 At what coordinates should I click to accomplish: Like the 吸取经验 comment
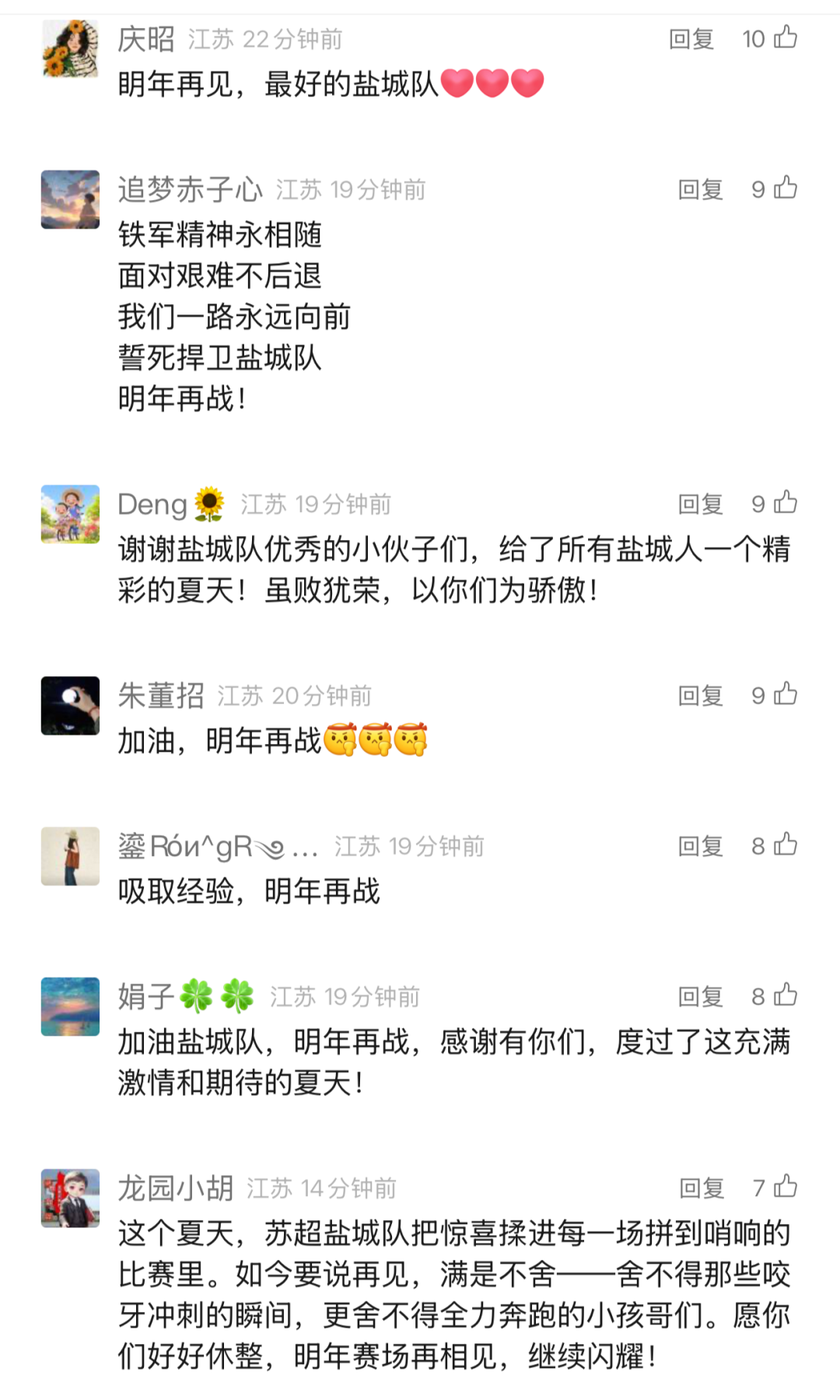point(786,844)
